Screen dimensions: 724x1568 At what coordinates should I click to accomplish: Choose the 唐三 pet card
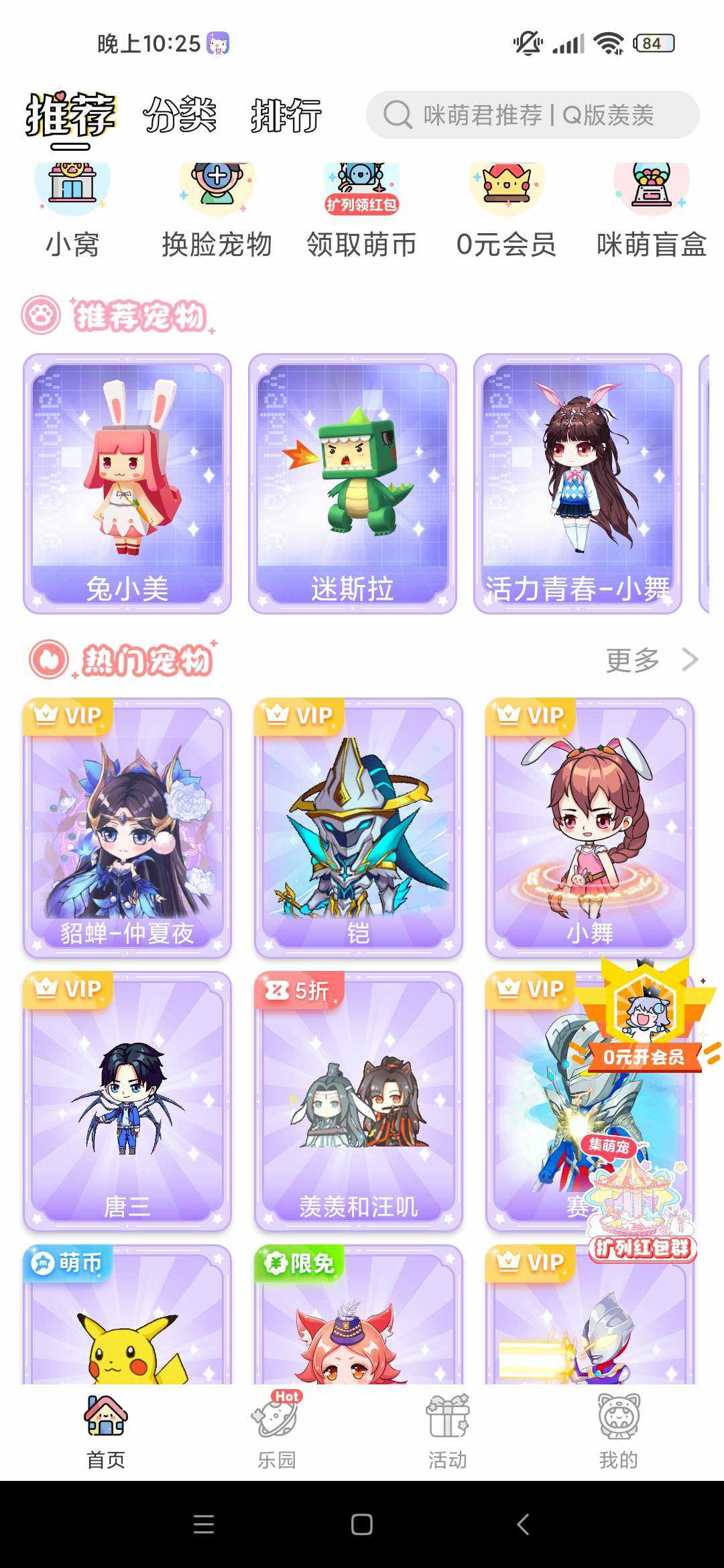coord(127,1101)
